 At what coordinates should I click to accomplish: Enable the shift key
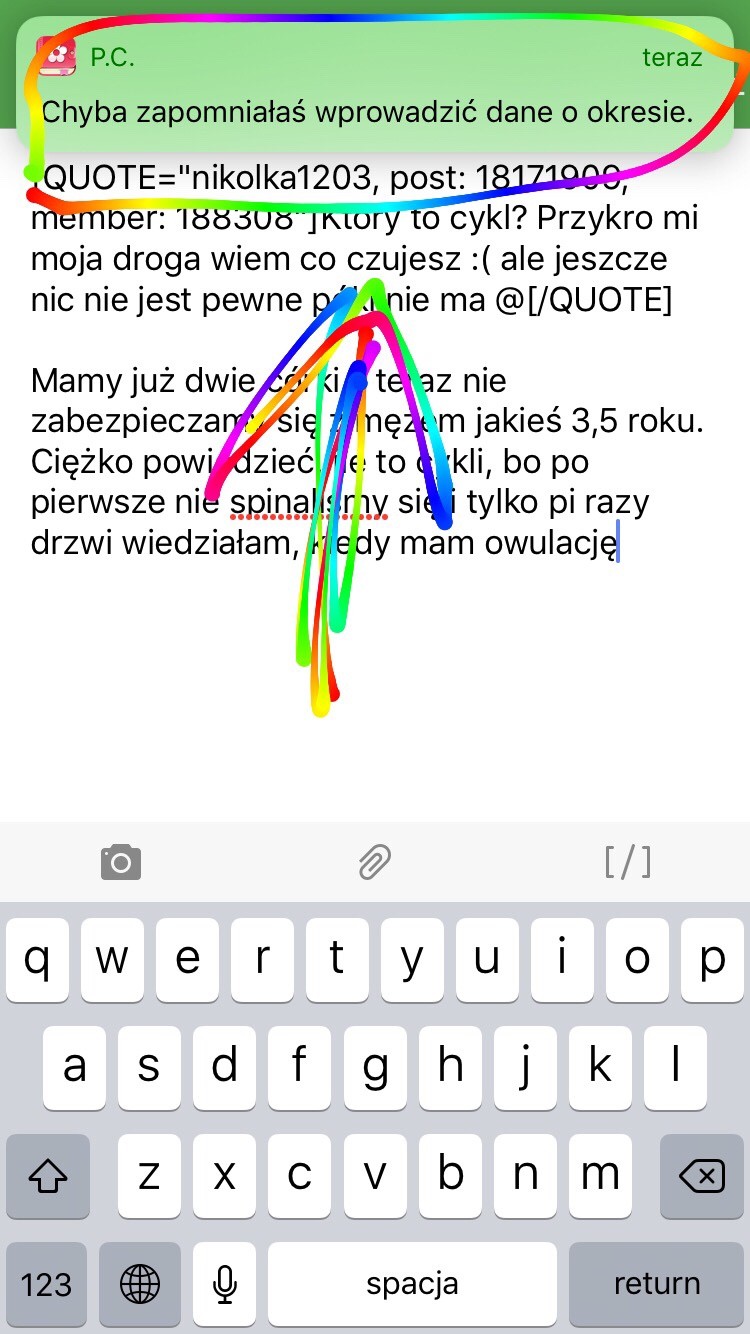(x=47, y=1176)
